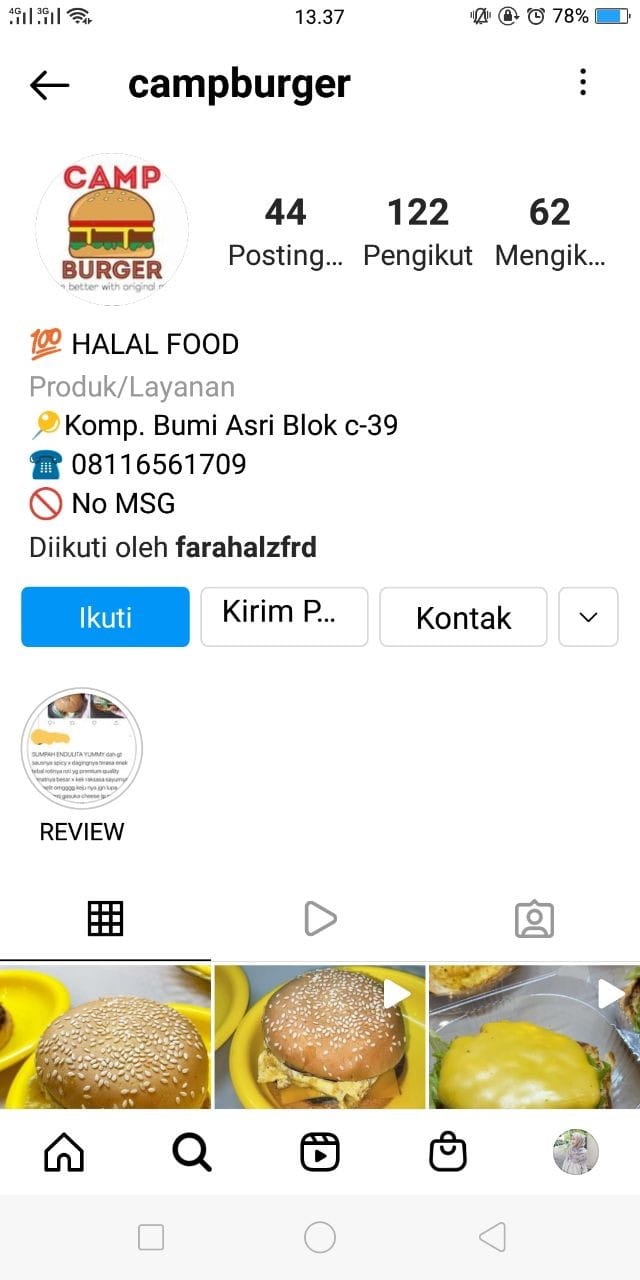This screenshot has height=1280, width=640.
Task: Go to the Instagram home feed
Action: pyautogui.click(x=65, y=1153)
